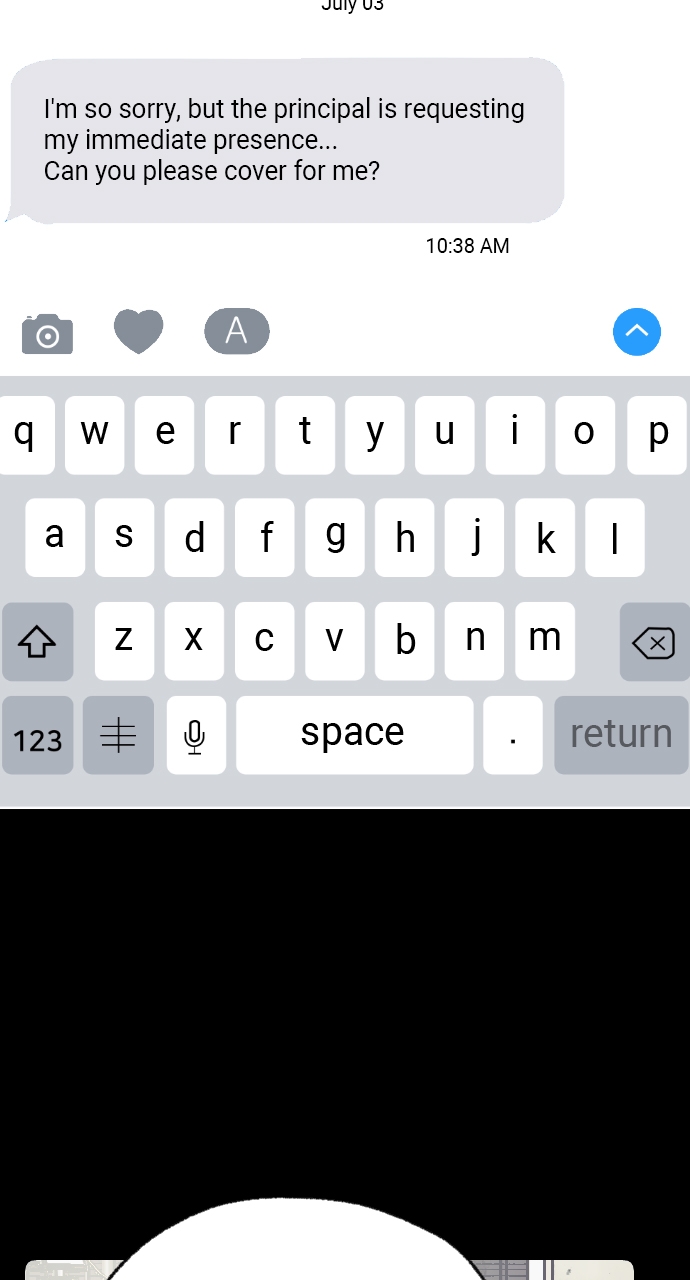Tap the return key

tap(621, 735)
